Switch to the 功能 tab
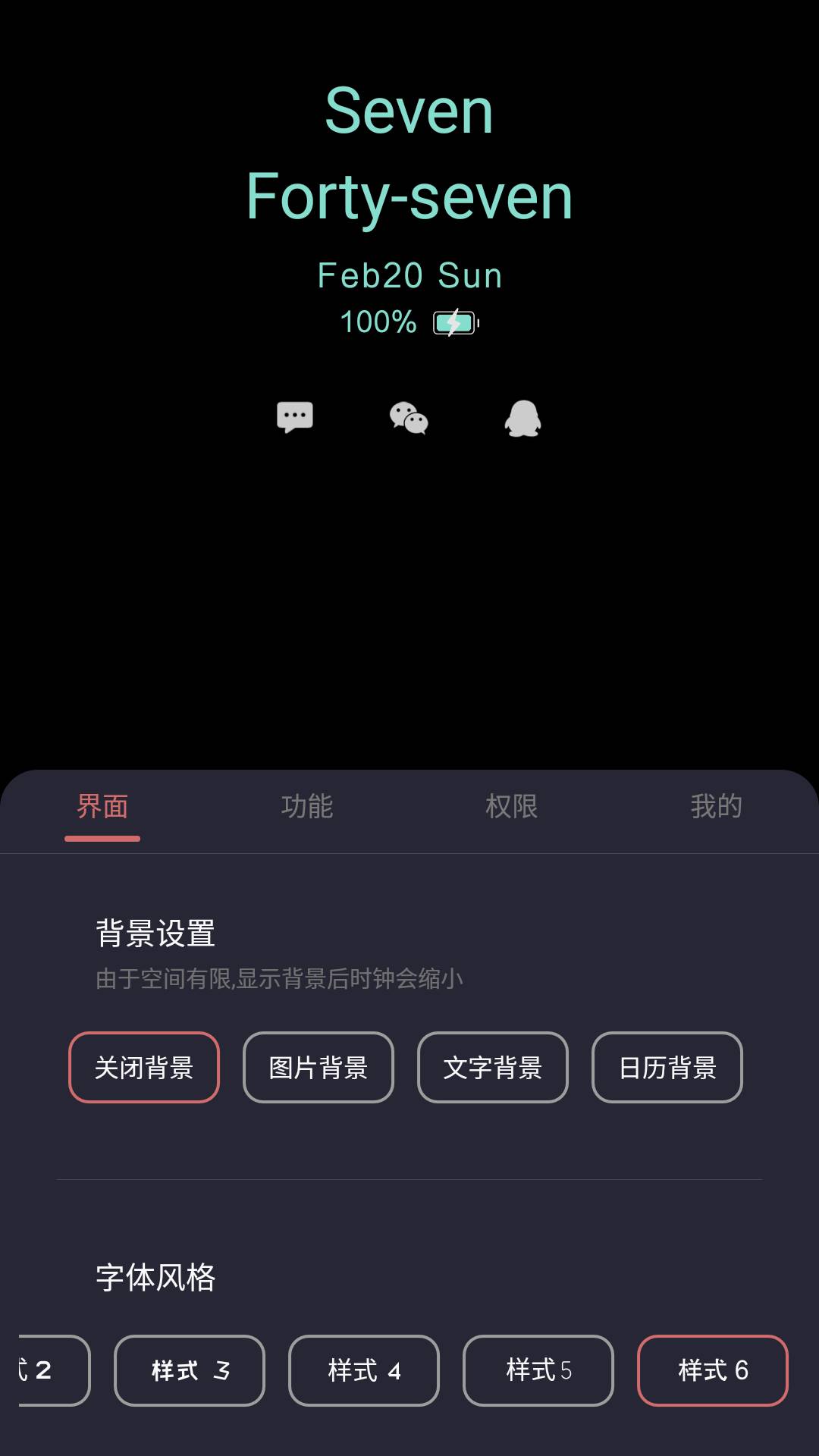Screen dimensions: 819x1456 click(x=308, y=807)
